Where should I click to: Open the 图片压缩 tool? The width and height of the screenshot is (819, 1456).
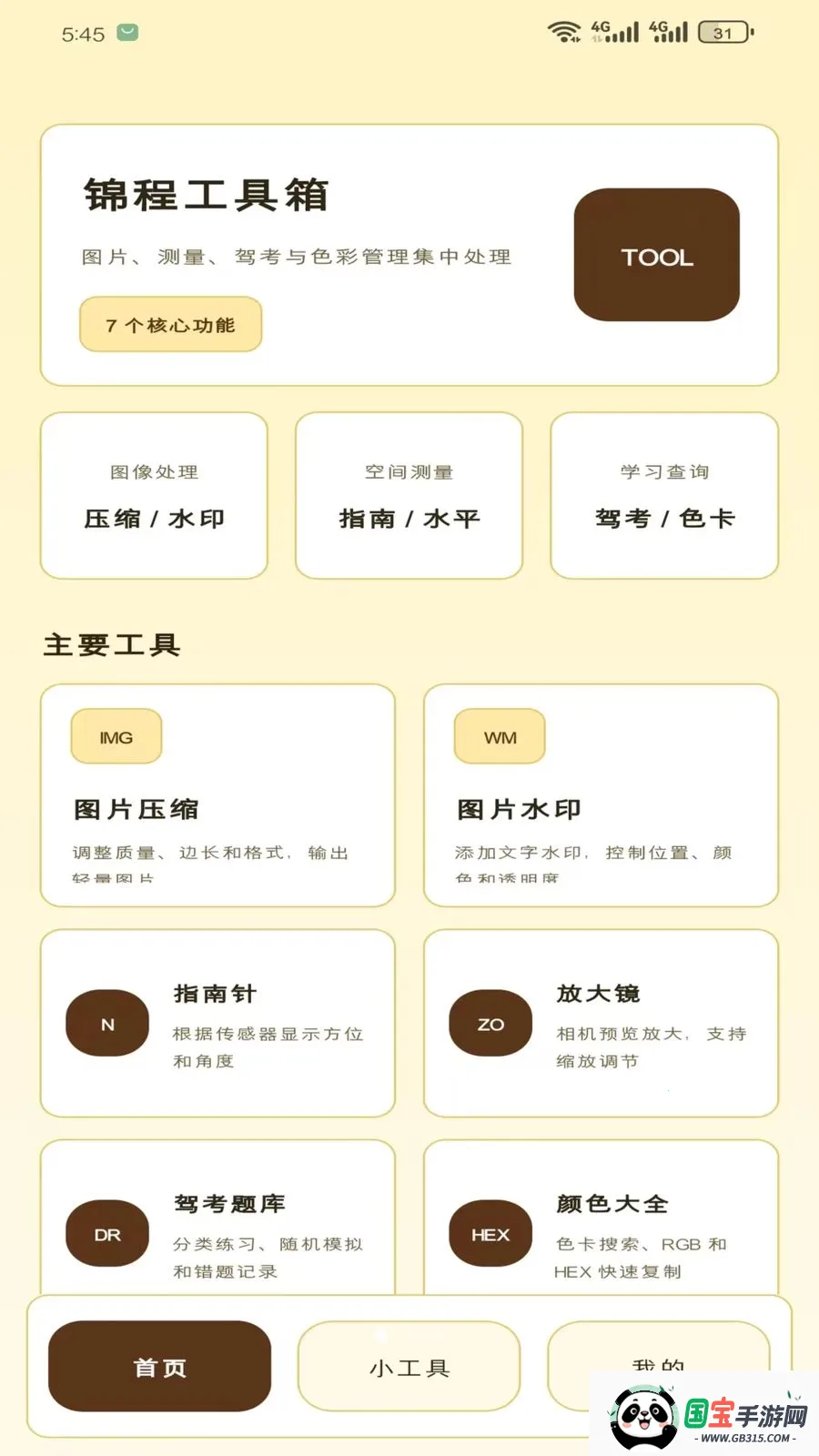pos(217,795)
